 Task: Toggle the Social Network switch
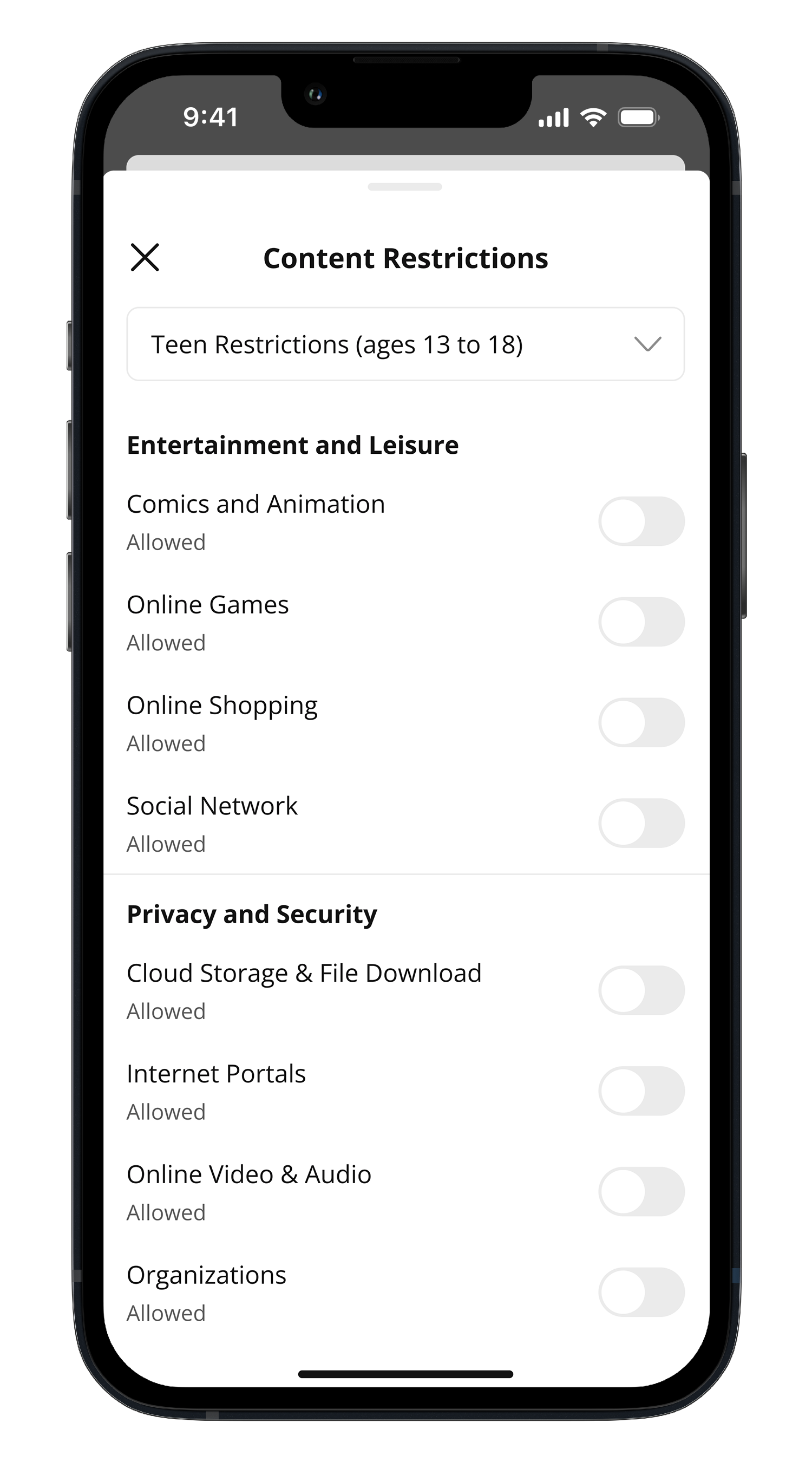[x=641, y=823]
